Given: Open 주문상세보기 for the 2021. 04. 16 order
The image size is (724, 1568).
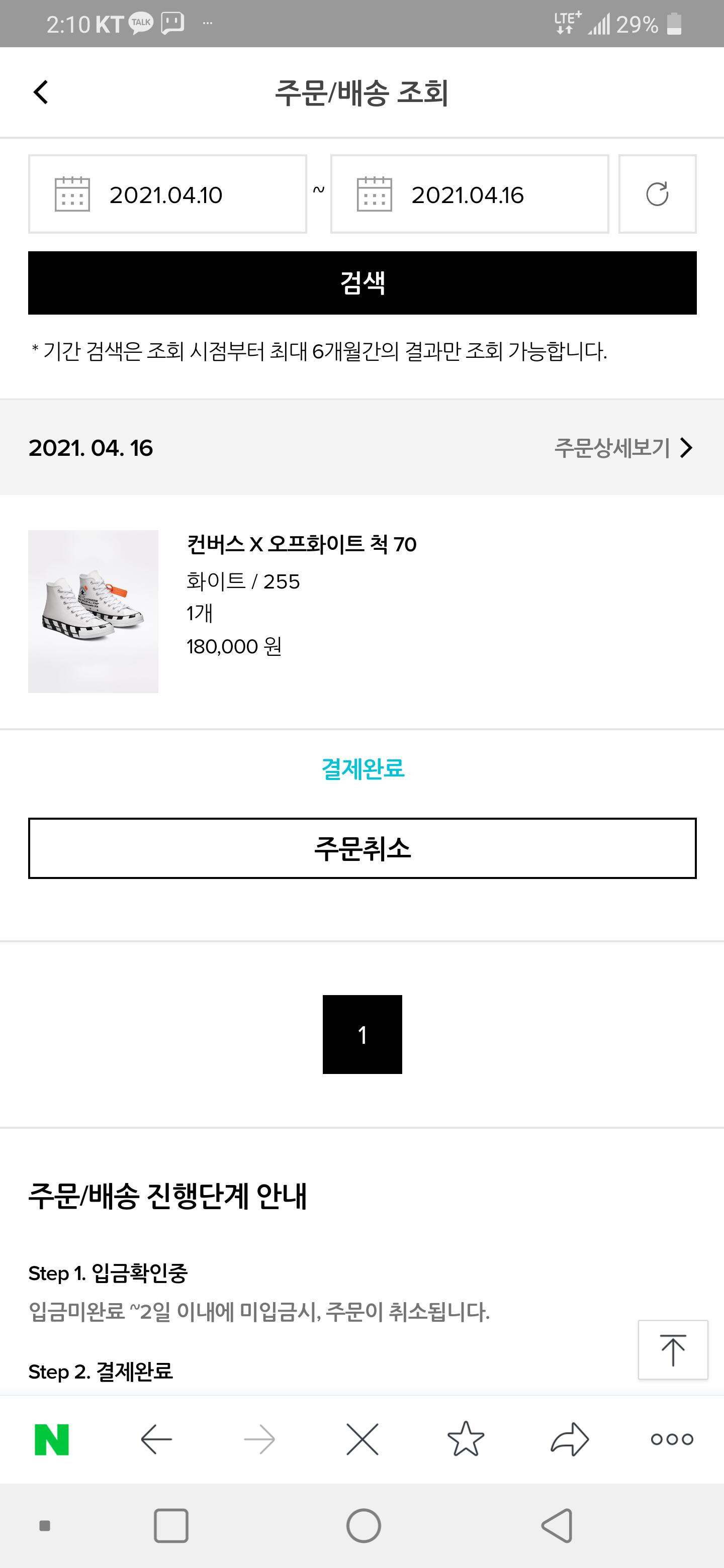Looking at the screenshot, I should (x=623, y=448).
